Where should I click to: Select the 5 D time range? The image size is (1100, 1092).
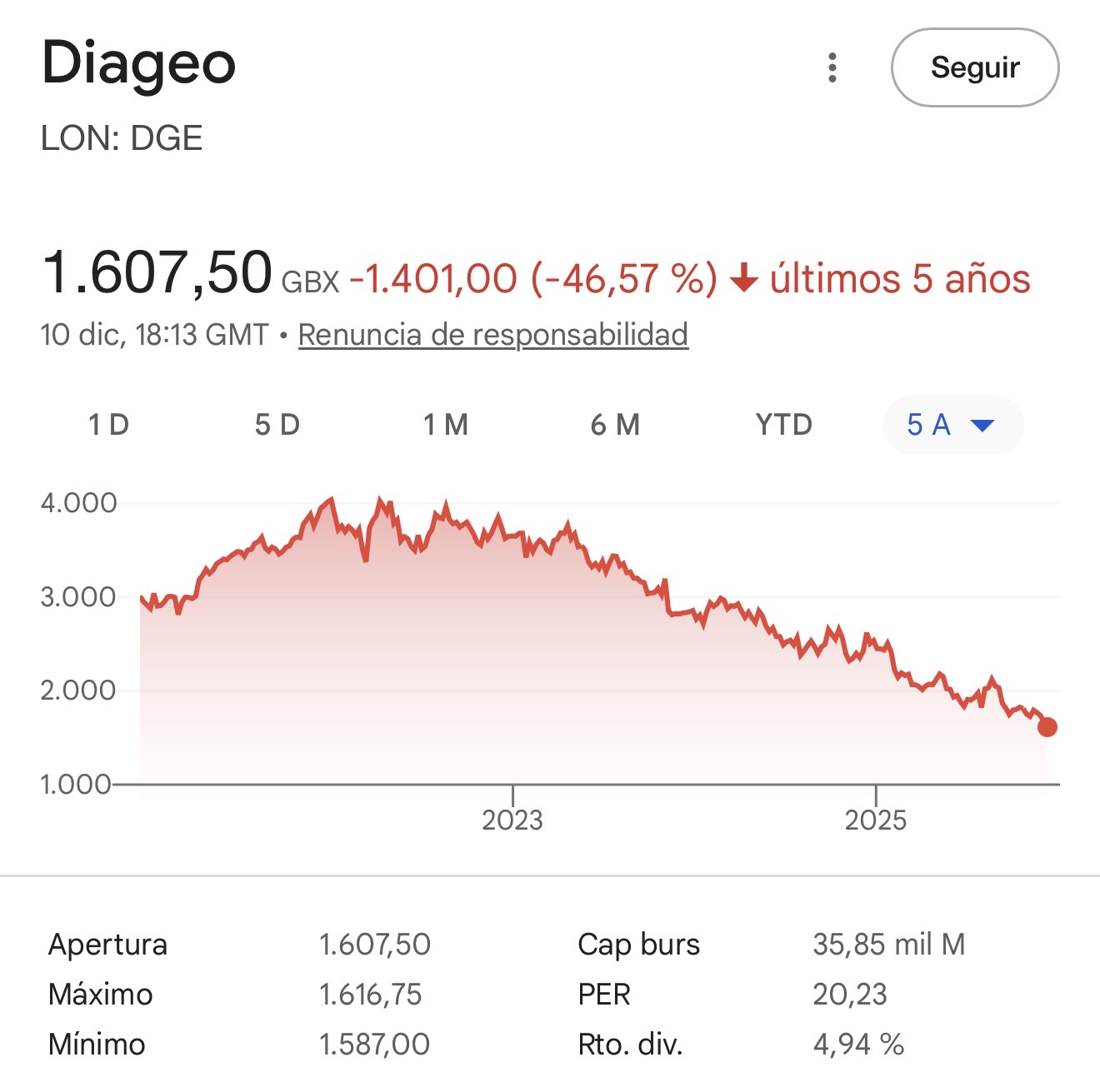(x=277, y=425)
